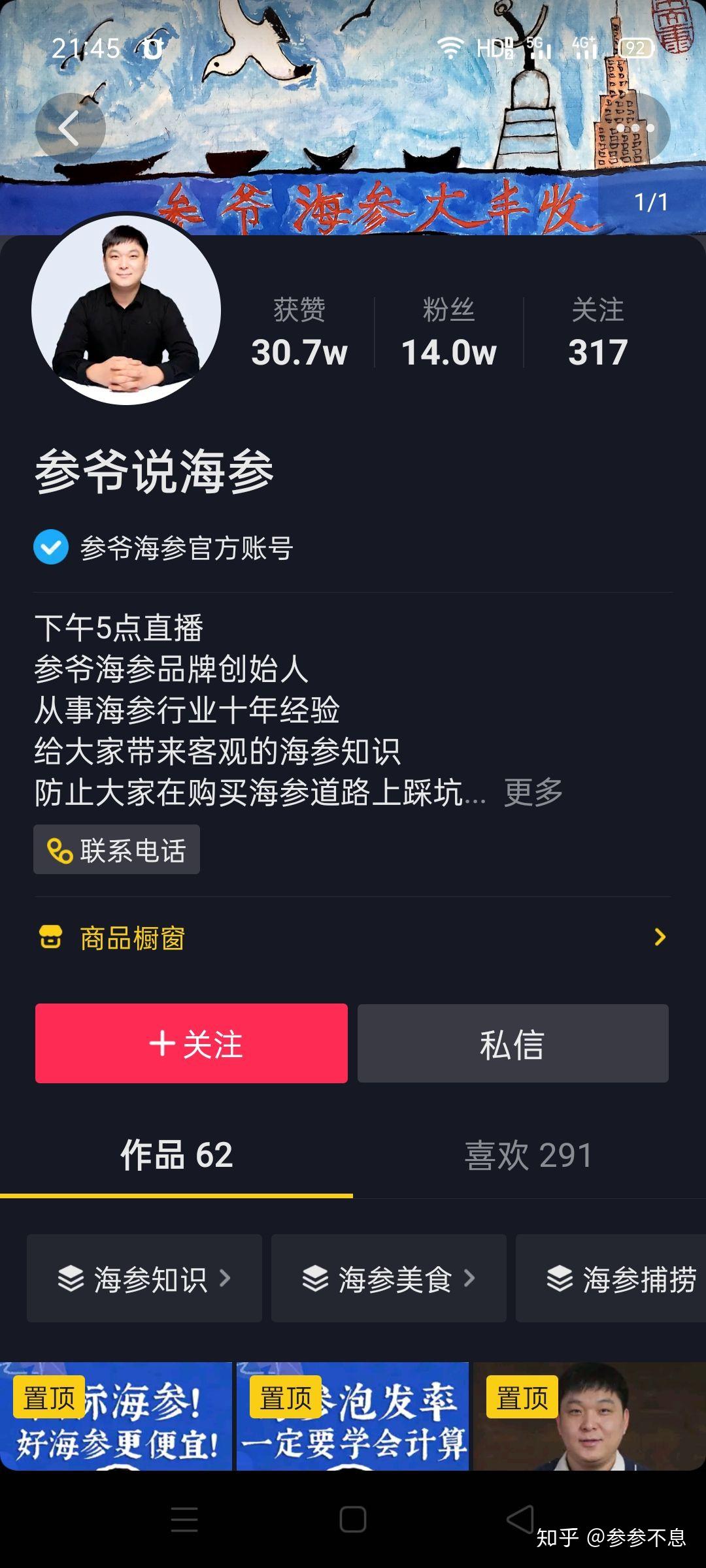Tap the 私信 private message button
Image resolution: width=706 pixels, height=1568 pixels.
tap(514, 1043)
